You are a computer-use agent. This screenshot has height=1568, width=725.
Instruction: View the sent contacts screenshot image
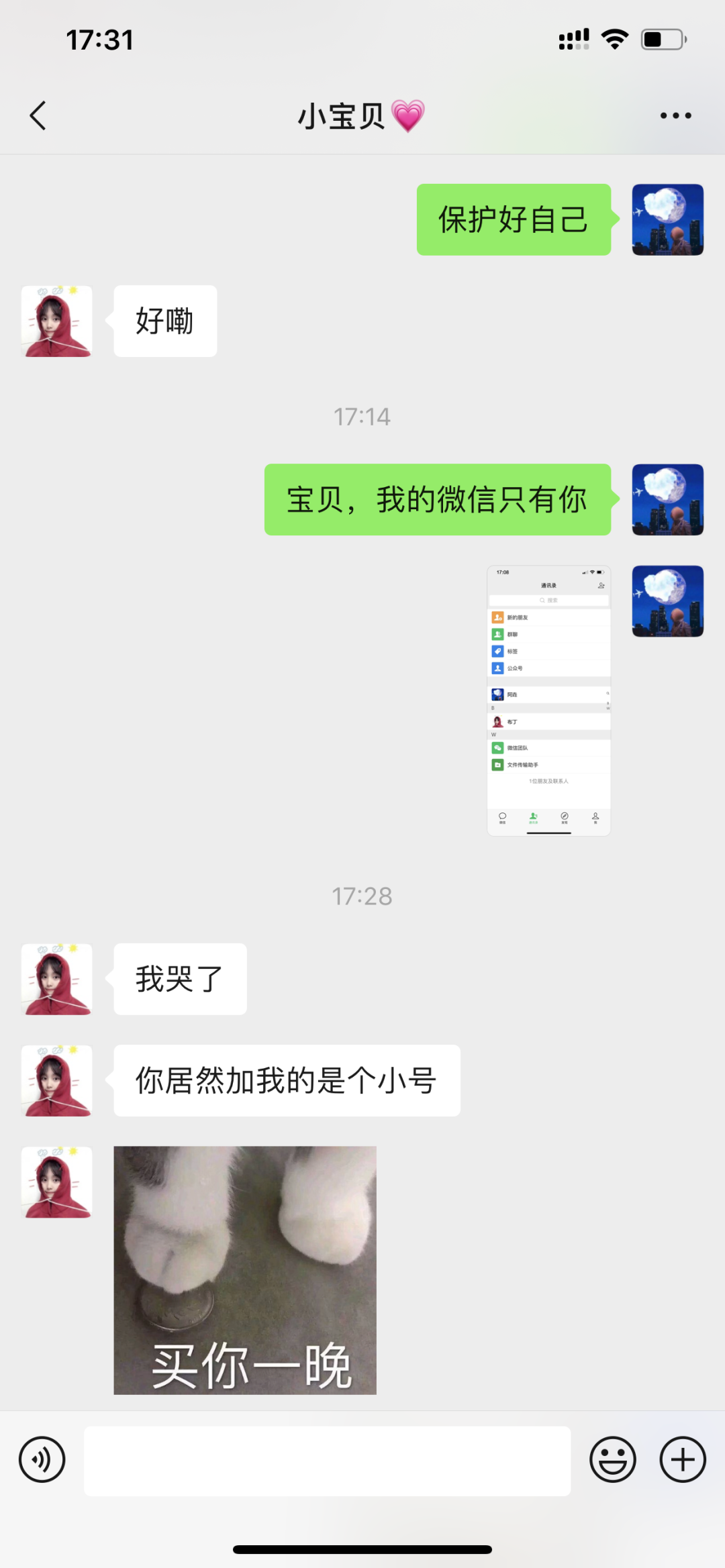[548, 700]
